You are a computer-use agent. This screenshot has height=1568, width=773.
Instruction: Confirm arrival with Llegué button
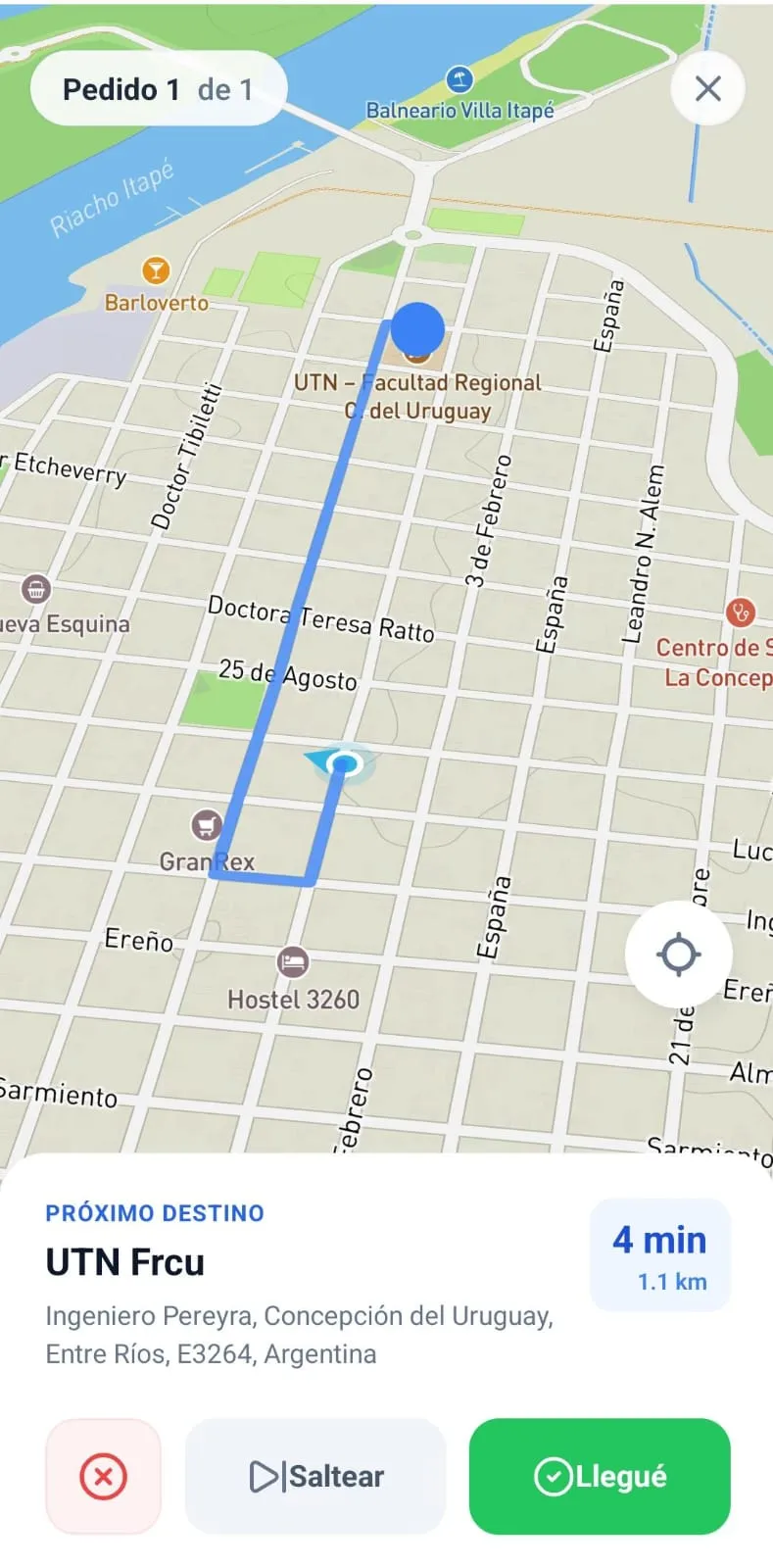coord(600,1476)
